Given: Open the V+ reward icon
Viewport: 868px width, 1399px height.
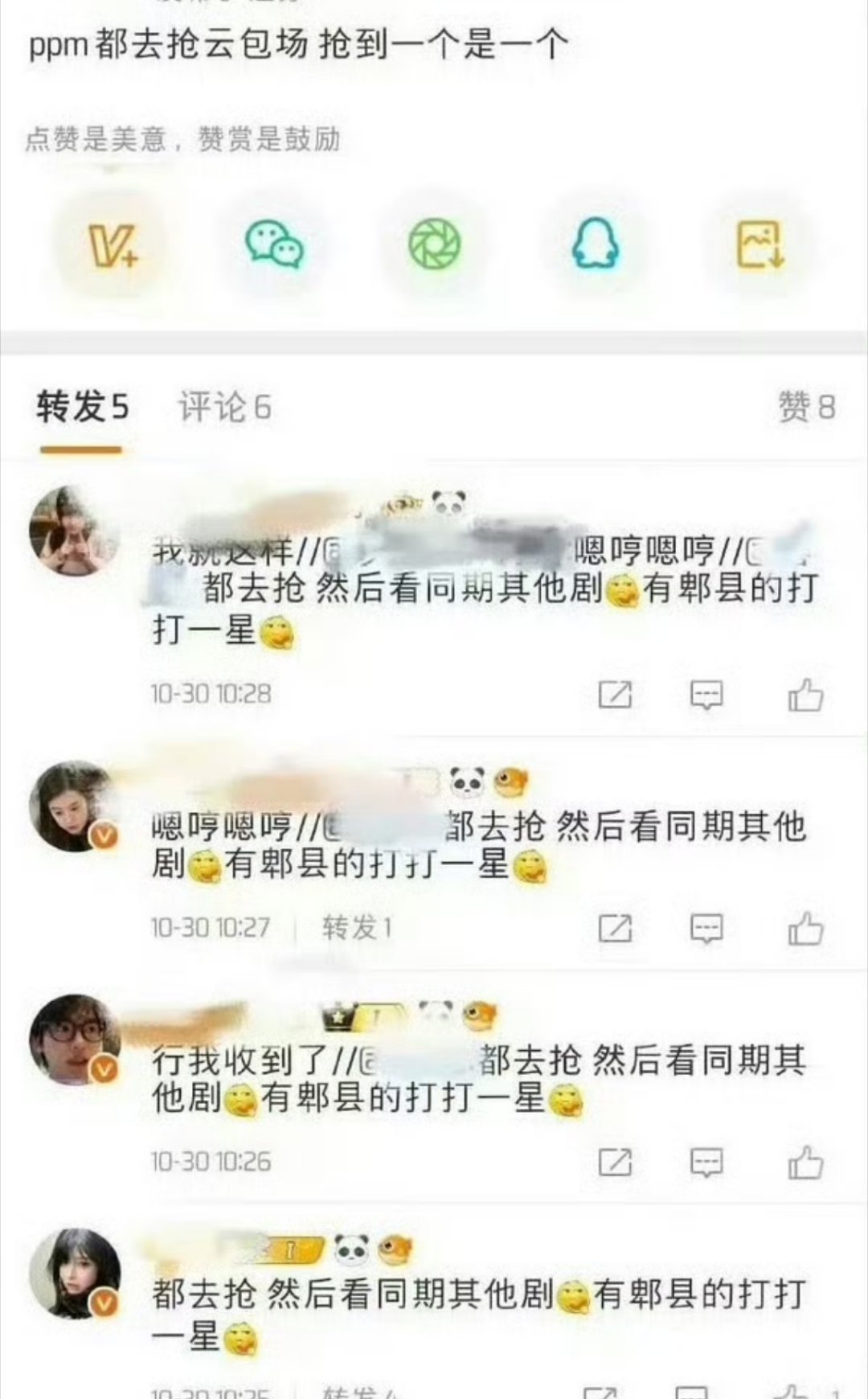Looking at the screenshot, I should click(x=111, y=247).
